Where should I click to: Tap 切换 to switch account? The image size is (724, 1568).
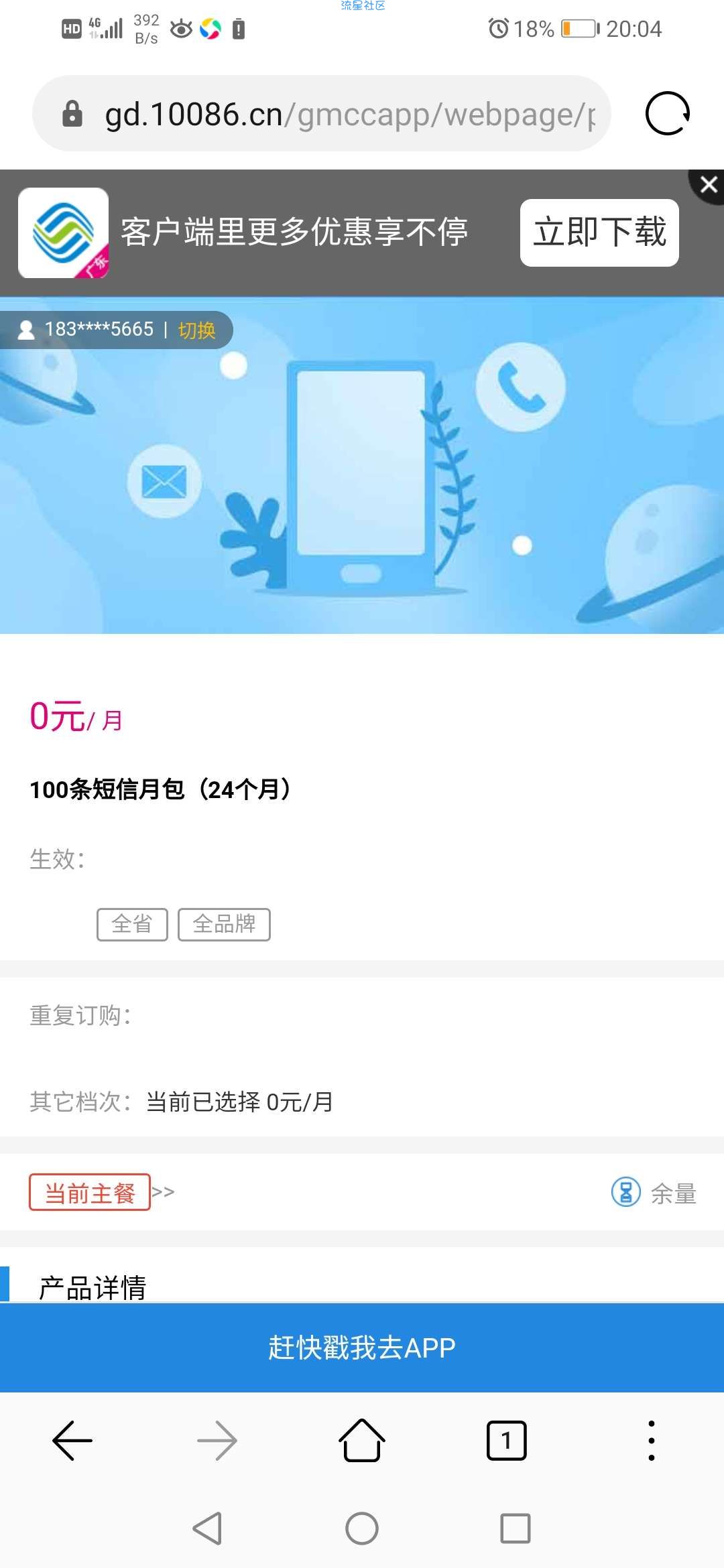point(196,330)
